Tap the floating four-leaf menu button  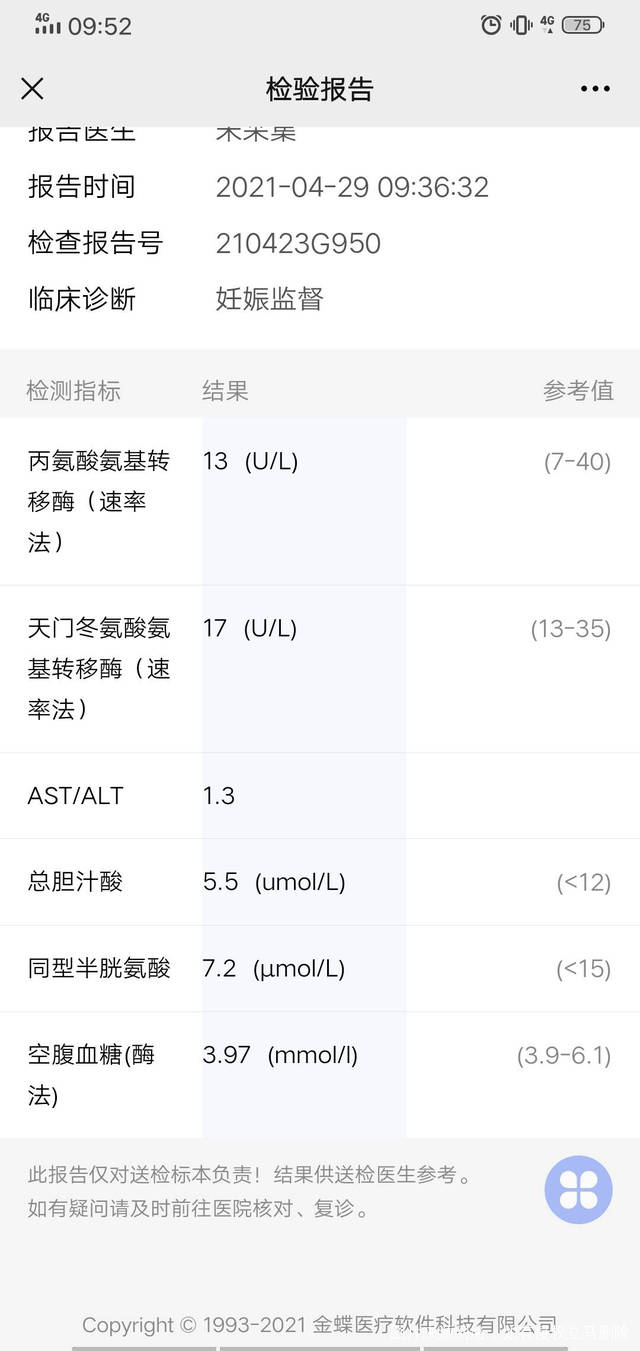[578, 1190]
